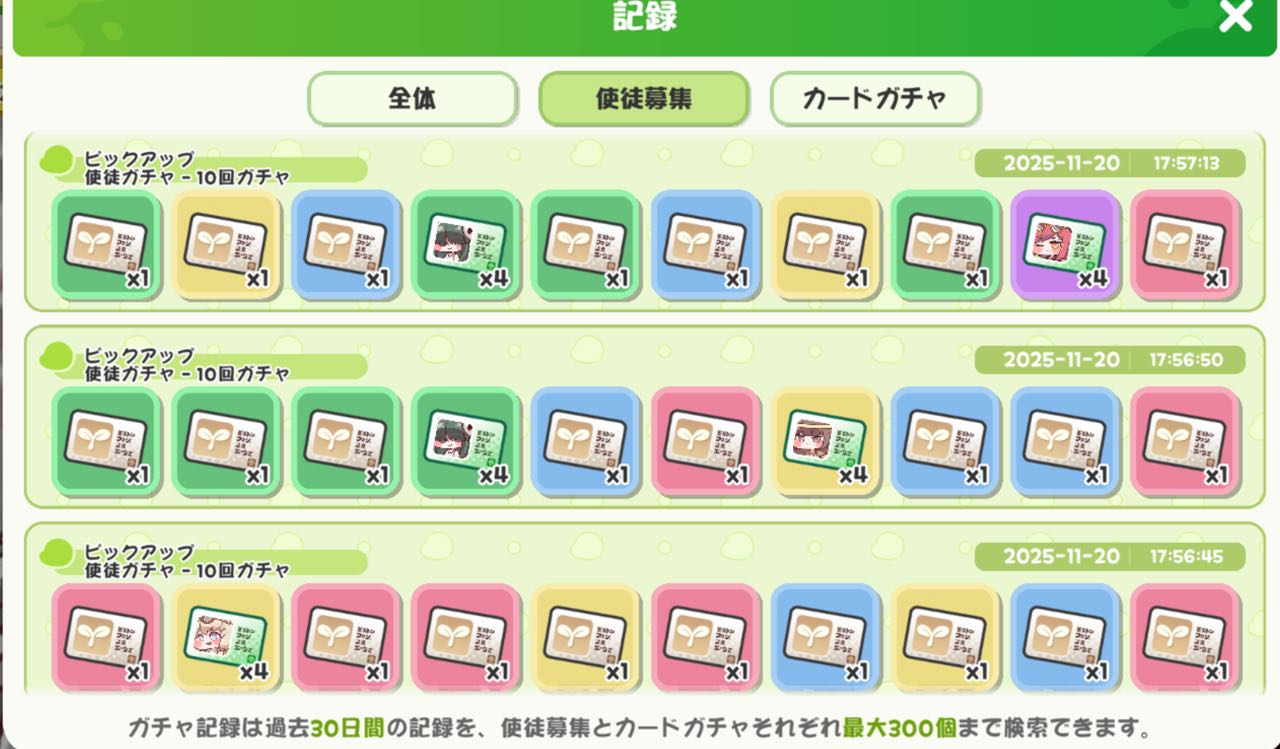Open the カードガチャ tab
The width and height of the screenshot is (1280, 749).
874,99
